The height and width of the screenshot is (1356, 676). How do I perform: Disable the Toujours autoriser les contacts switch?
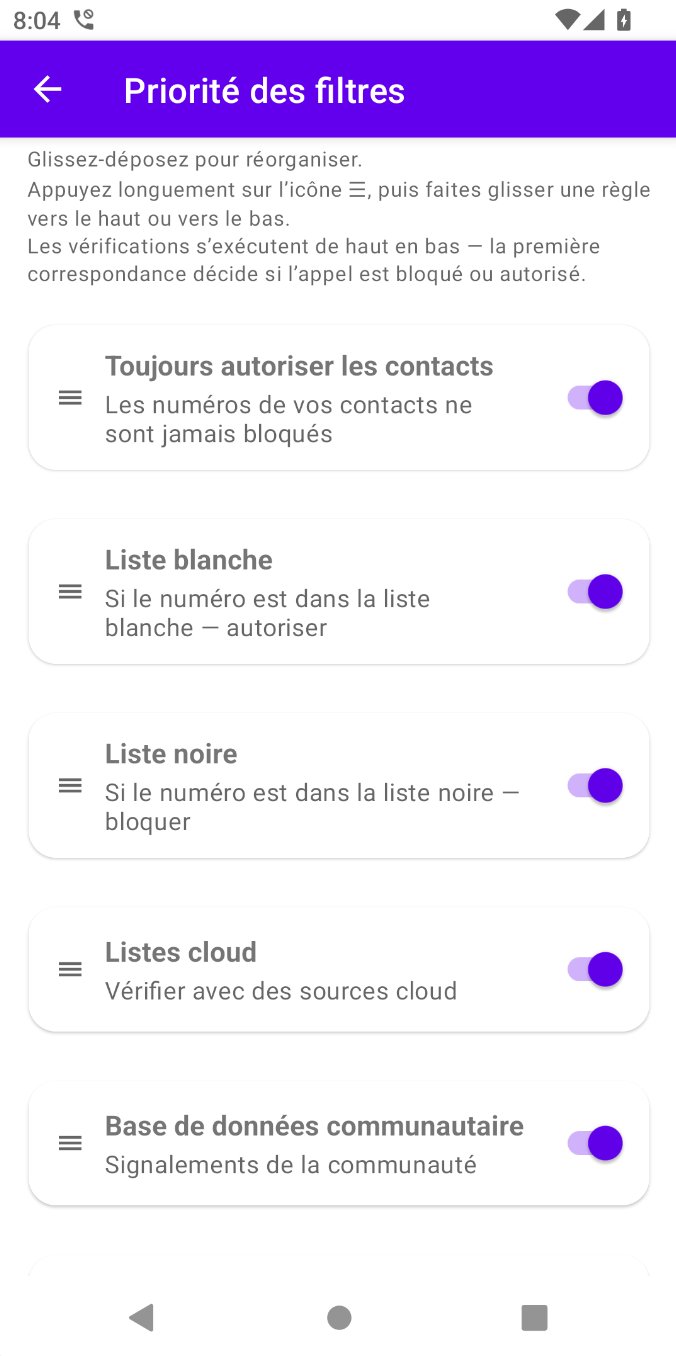596,398
